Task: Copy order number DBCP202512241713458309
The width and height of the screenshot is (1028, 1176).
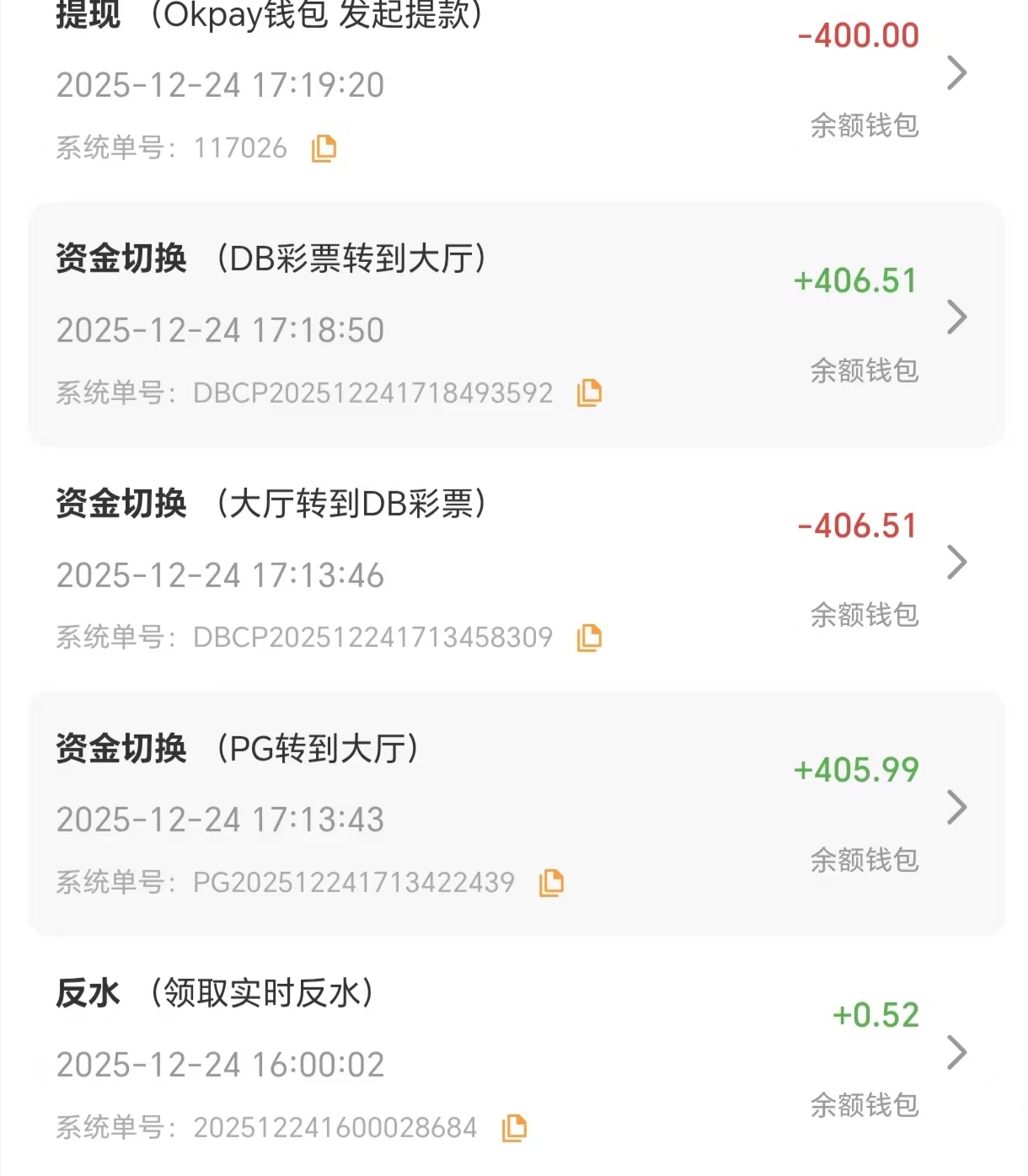Action: click(x=590, y=638)
